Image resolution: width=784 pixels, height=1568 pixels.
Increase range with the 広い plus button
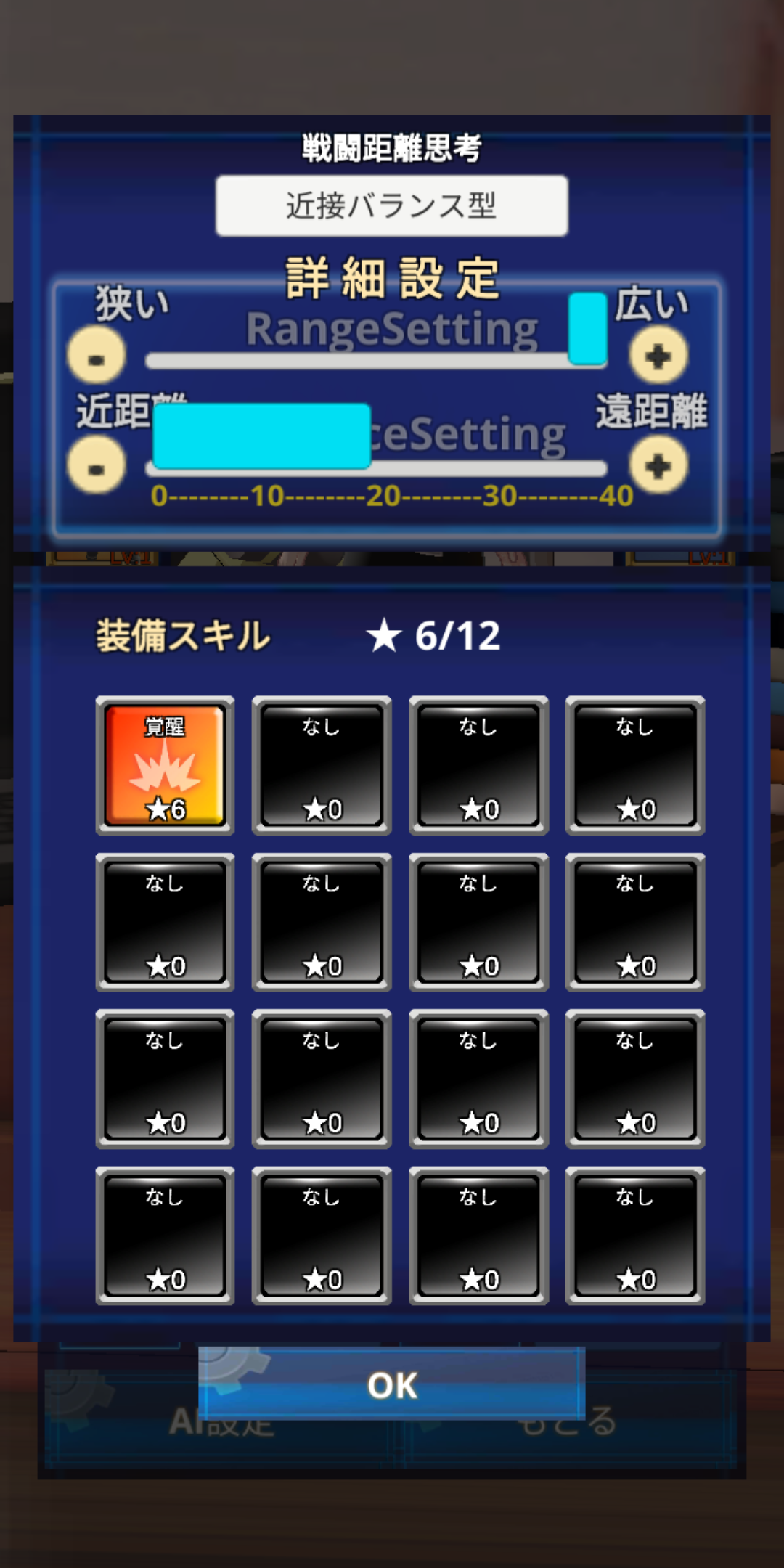658,355
